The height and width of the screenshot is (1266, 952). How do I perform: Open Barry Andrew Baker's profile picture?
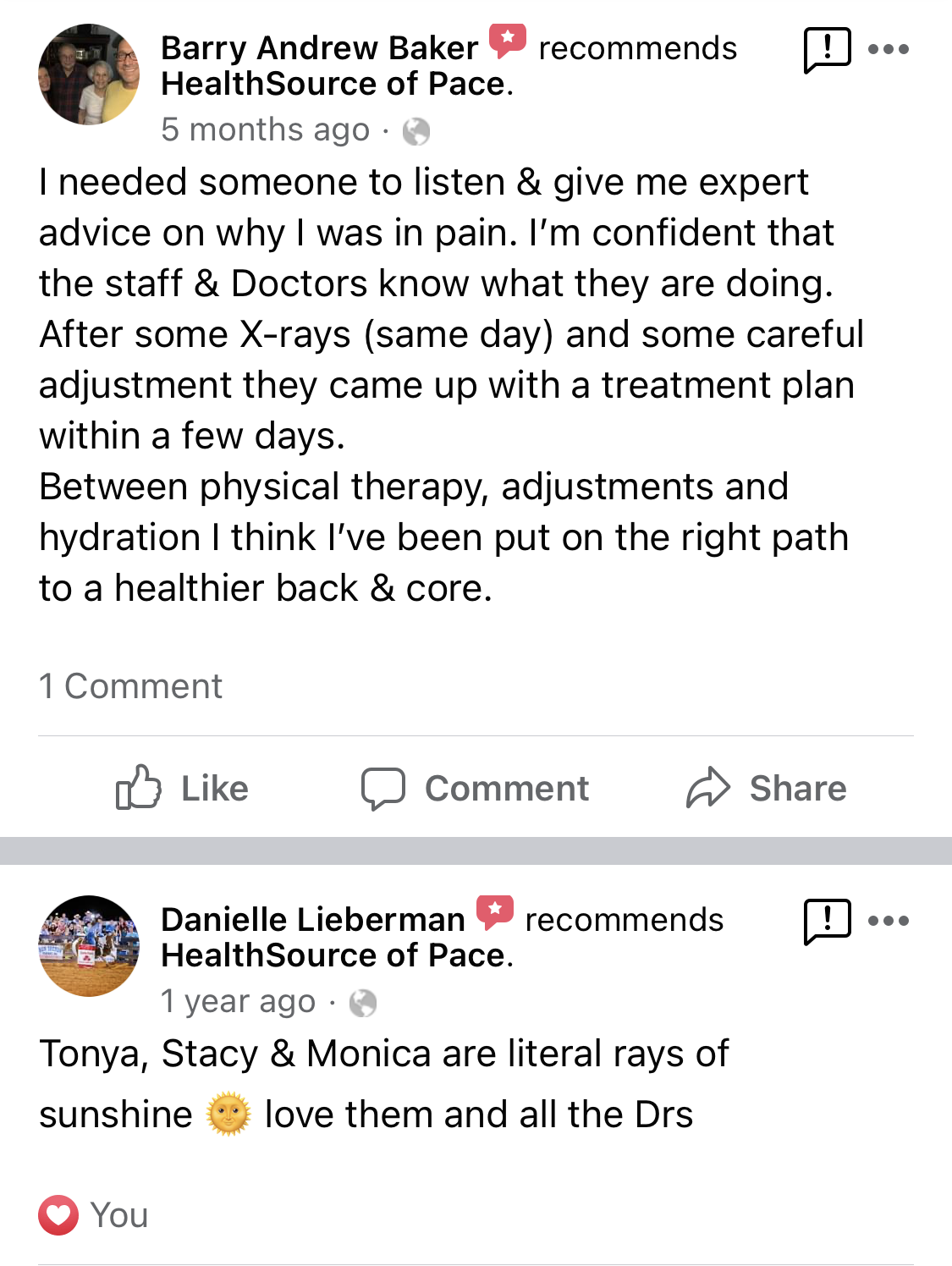pyautogui.click(x=90, y=74)
